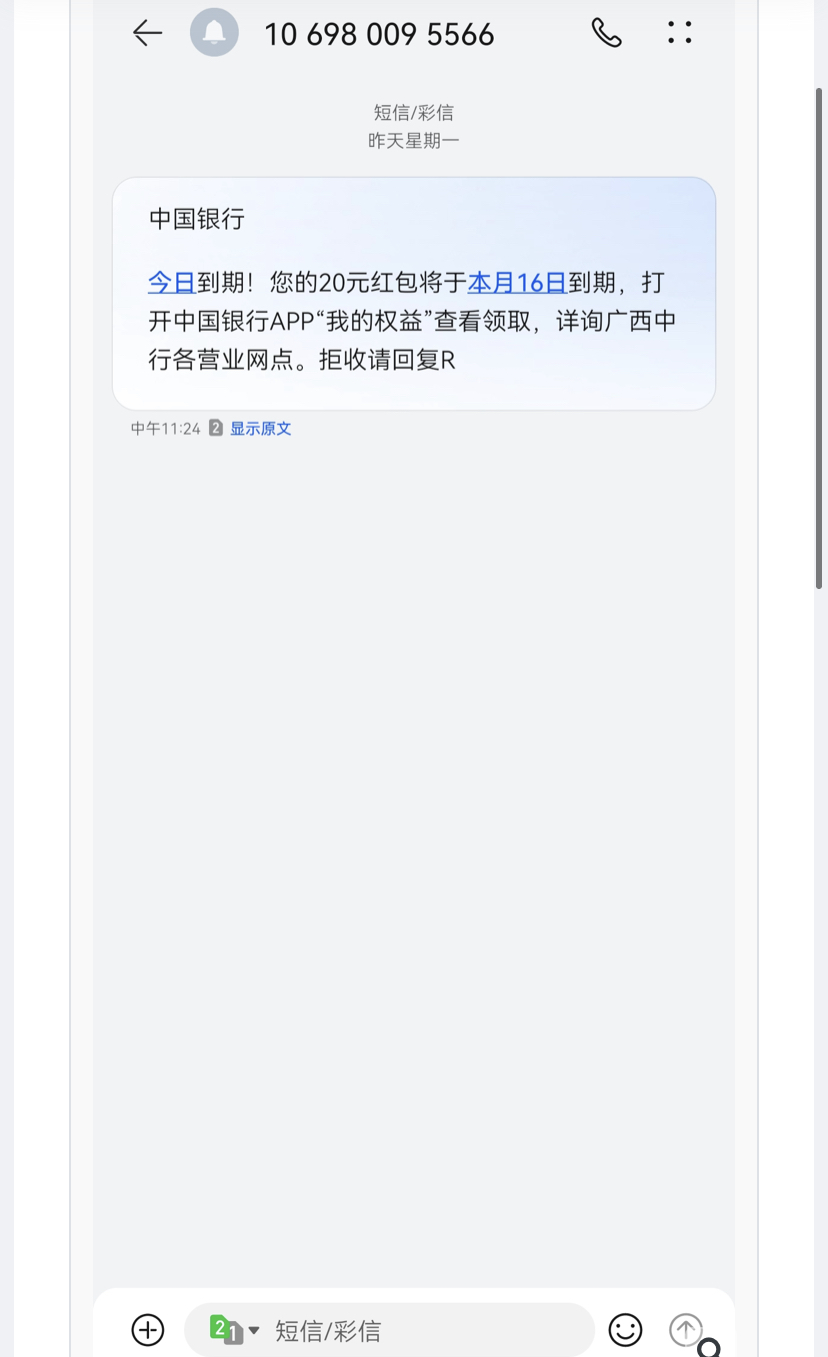The width and height of the screenshot is (828, 1357).
Task: Open the four-dot more options menu
Action: pyautogui.click(x=680, y=33)
